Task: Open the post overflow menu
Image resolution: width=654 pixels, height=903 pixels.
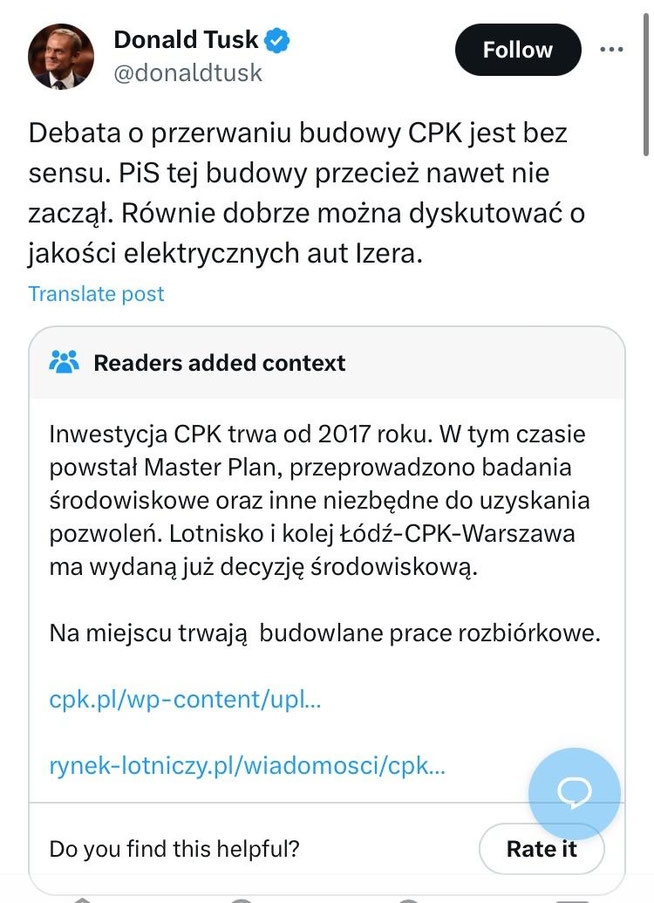Action: click(610, 49)
